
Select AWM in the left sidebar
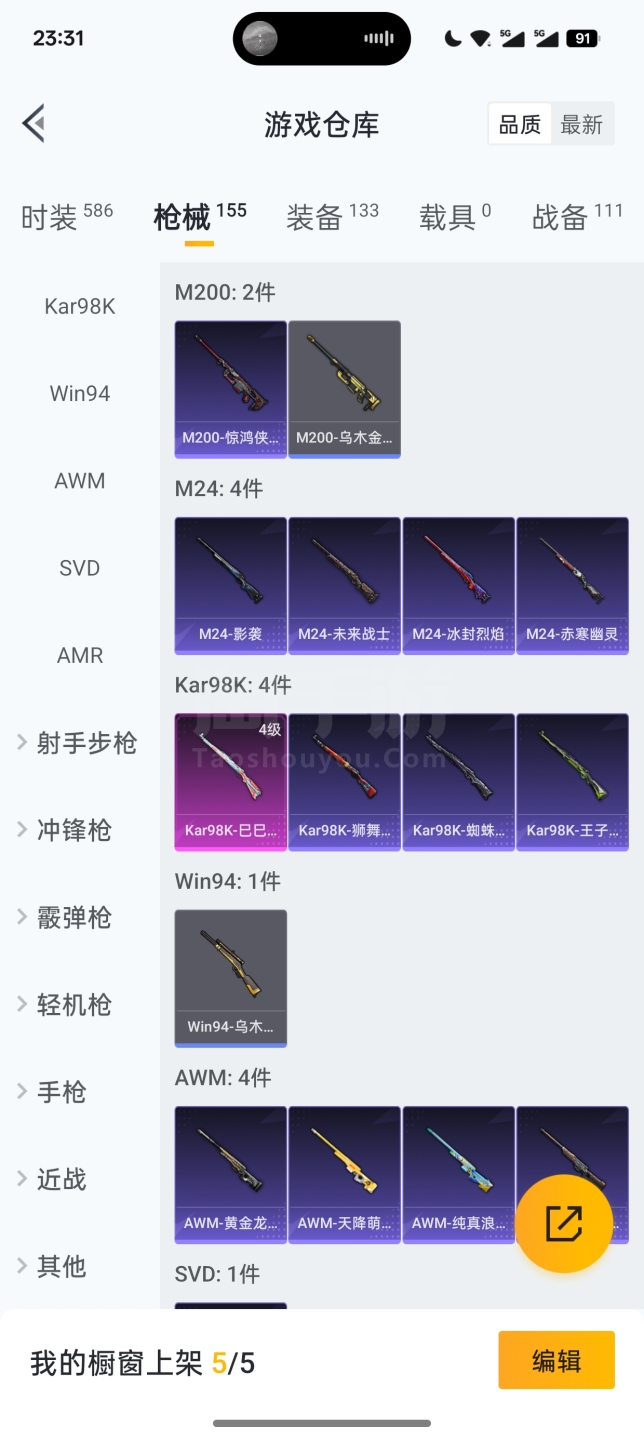80,481
